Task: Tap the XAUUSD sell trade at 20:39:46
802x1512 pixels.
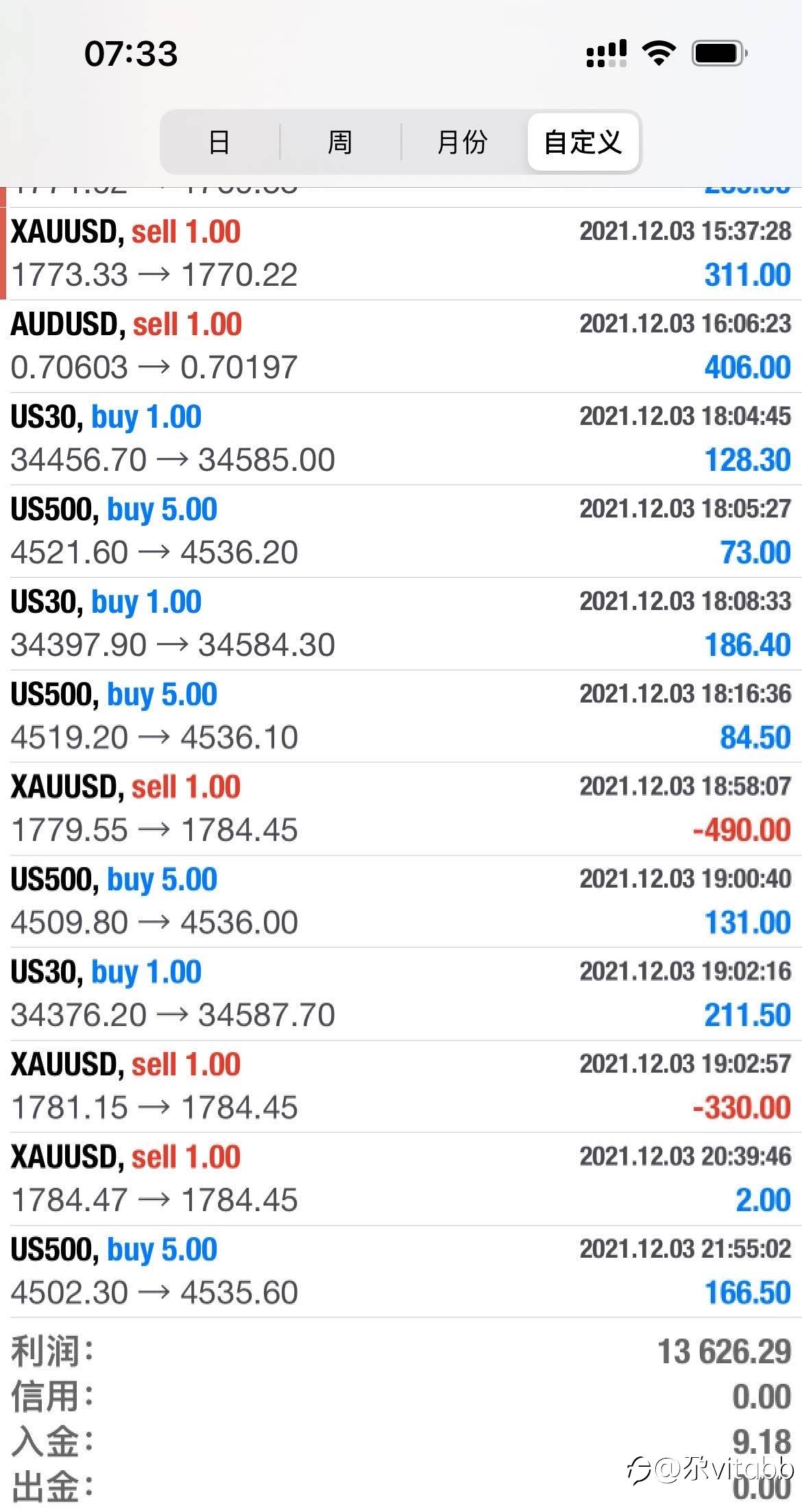Action: pos(401,1179)
